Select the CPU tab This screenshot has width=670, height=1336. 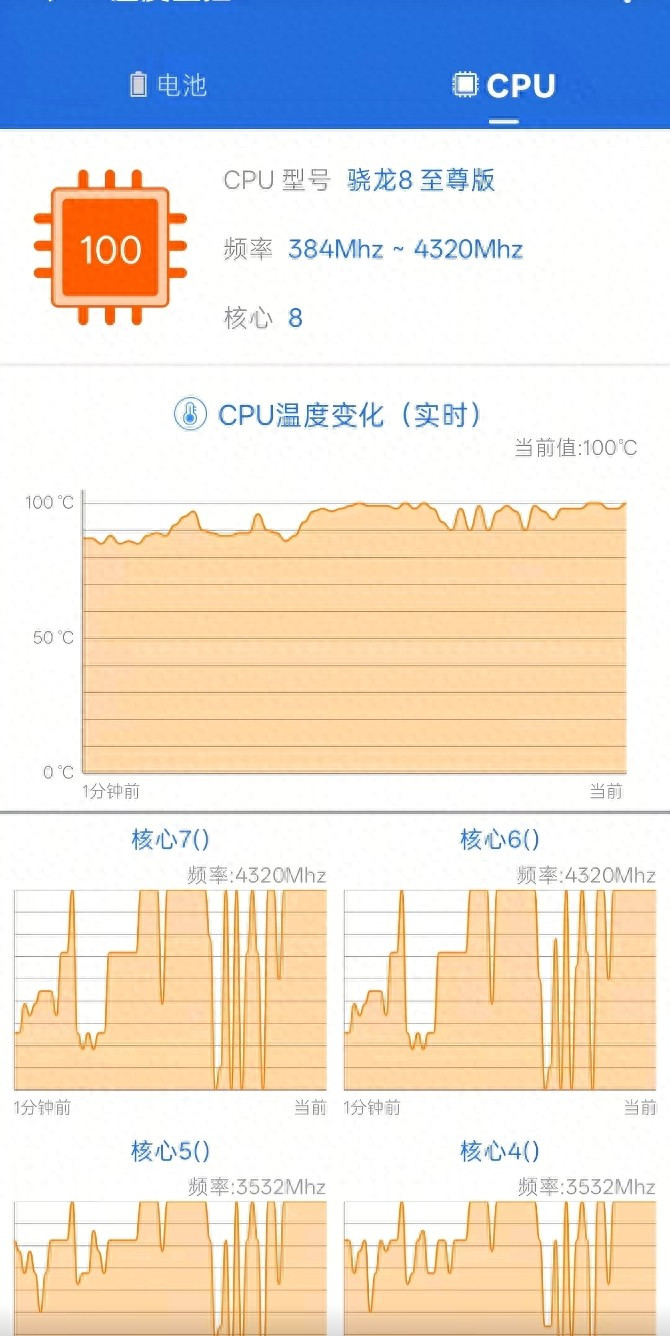click(504, 86)
